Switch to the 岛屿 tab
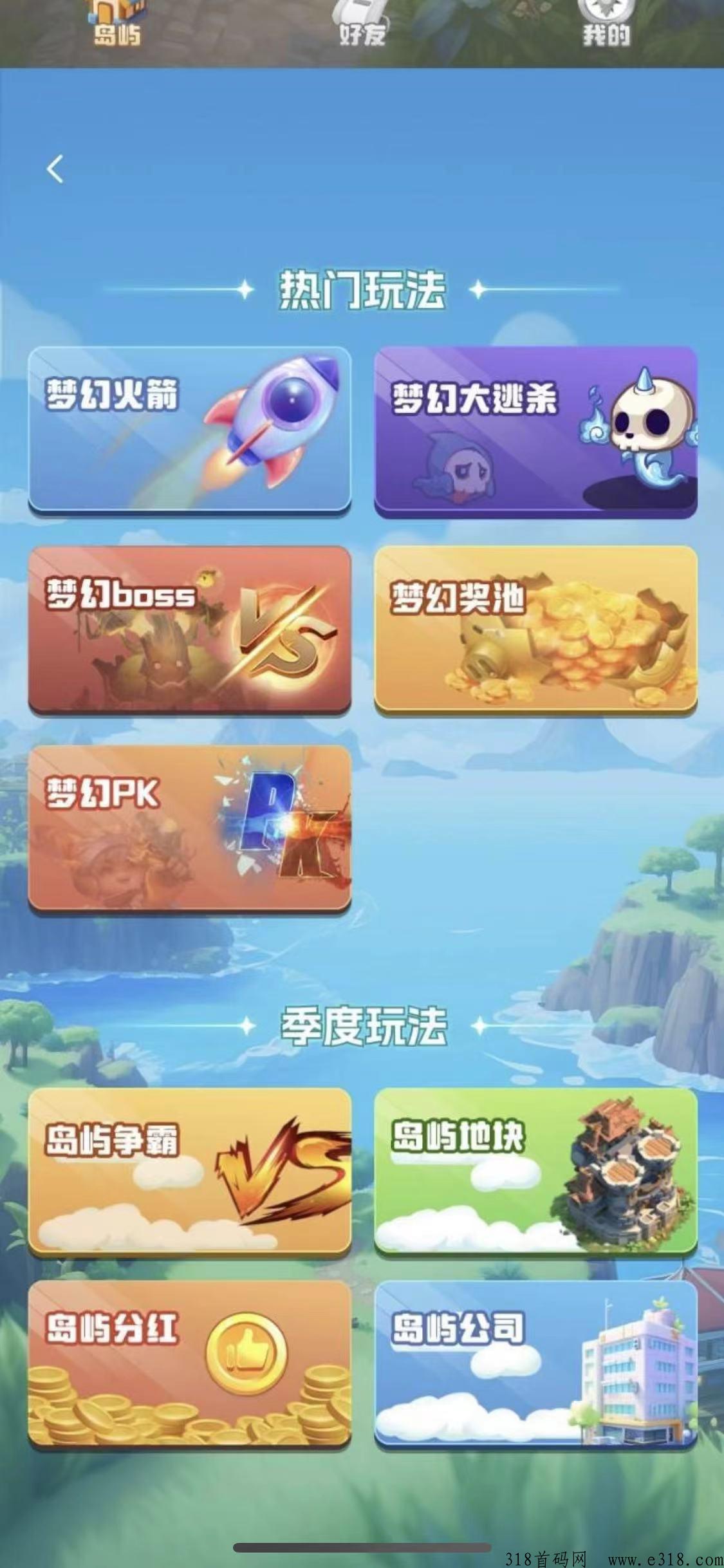The image size is (724, 1568). (x=117, y=26)
